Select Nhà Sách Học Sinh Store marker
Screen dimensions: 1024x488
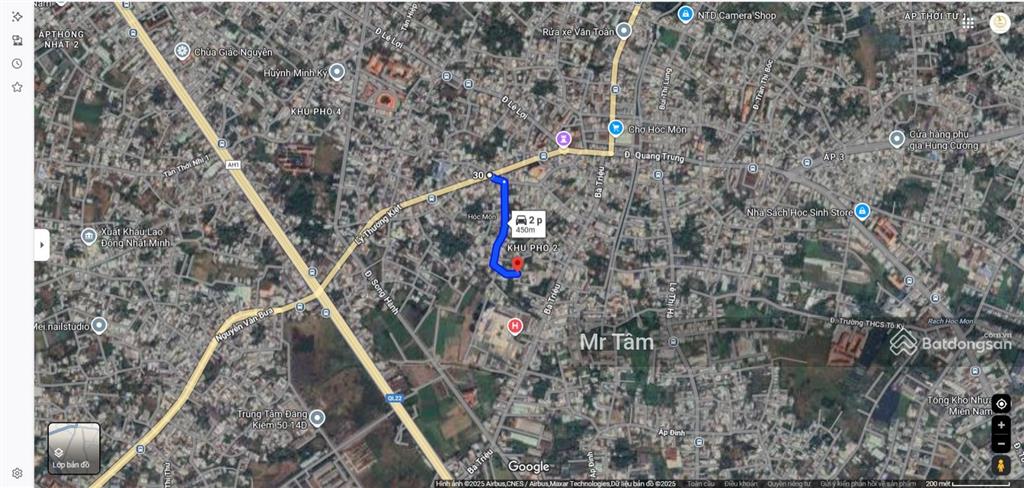click(x=862, y=211)
